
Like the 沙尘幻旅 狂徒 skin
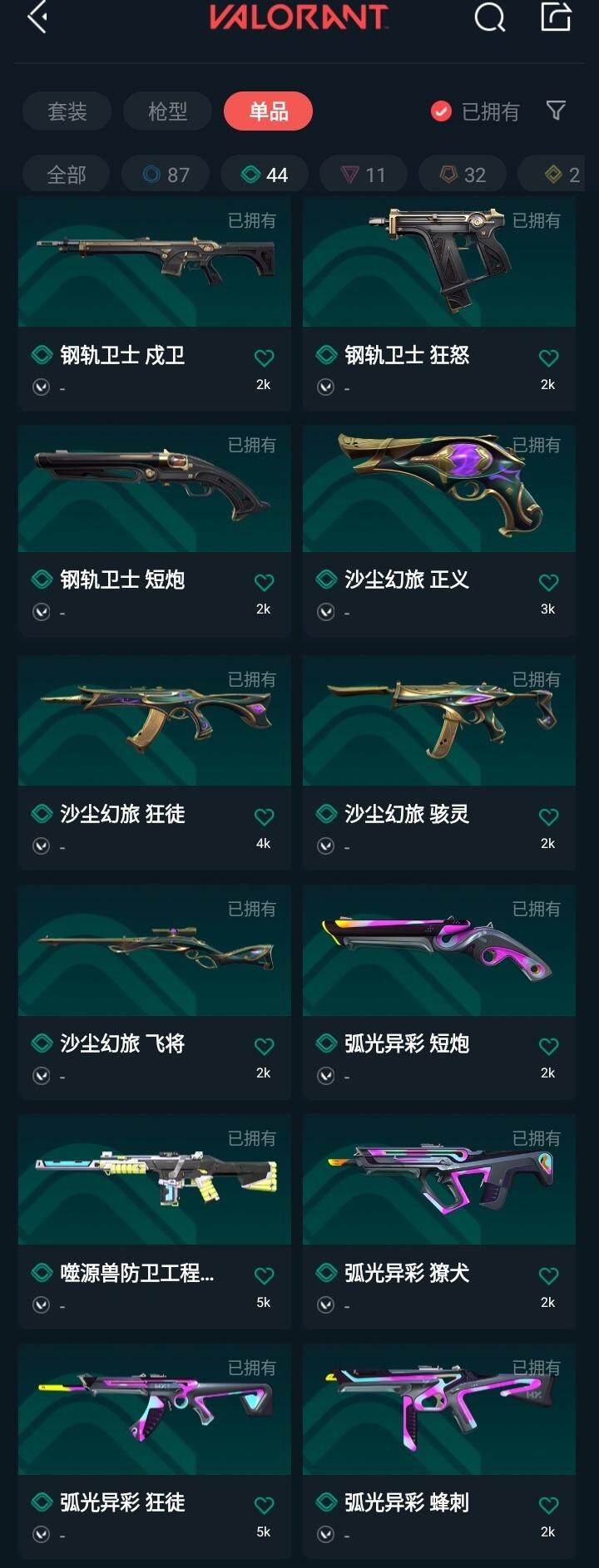[x=264, y=817]
